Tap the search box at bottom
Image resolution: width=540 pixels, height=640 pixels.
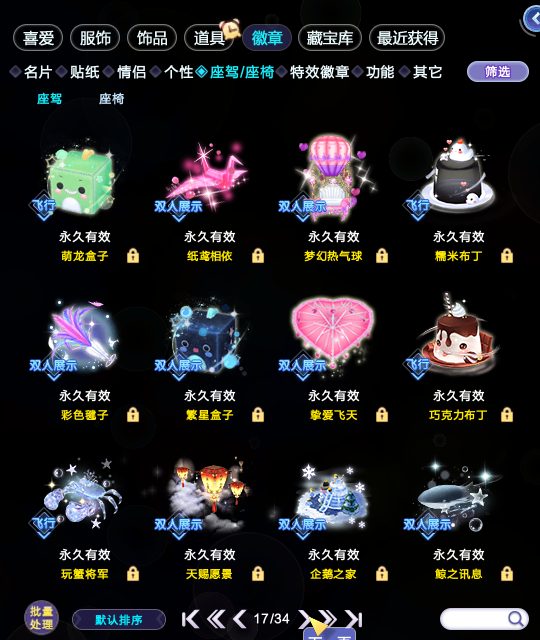click(x=484, y=619)
